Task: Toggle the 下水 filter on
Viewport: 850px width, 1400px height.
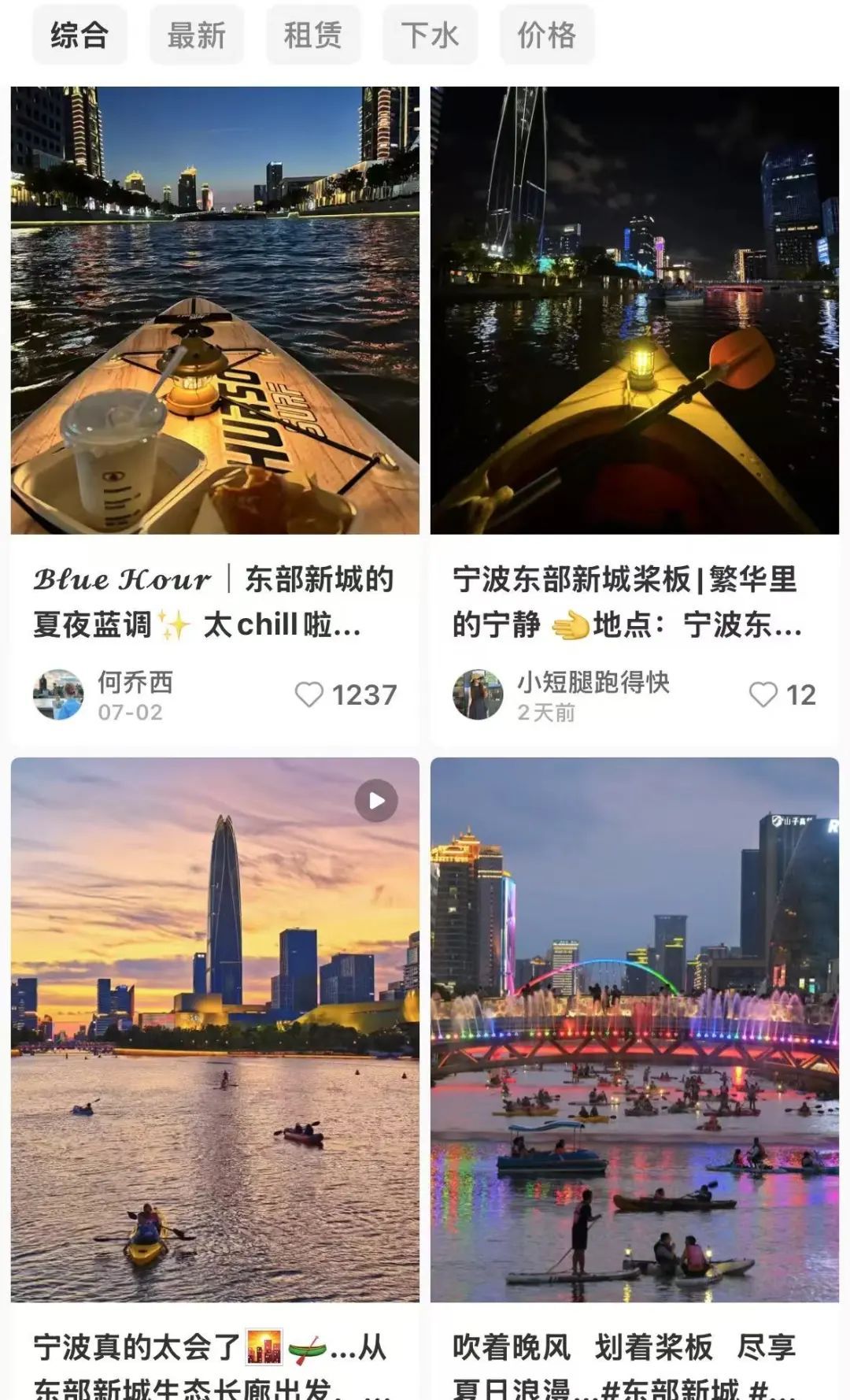Action: coord(430,34)
